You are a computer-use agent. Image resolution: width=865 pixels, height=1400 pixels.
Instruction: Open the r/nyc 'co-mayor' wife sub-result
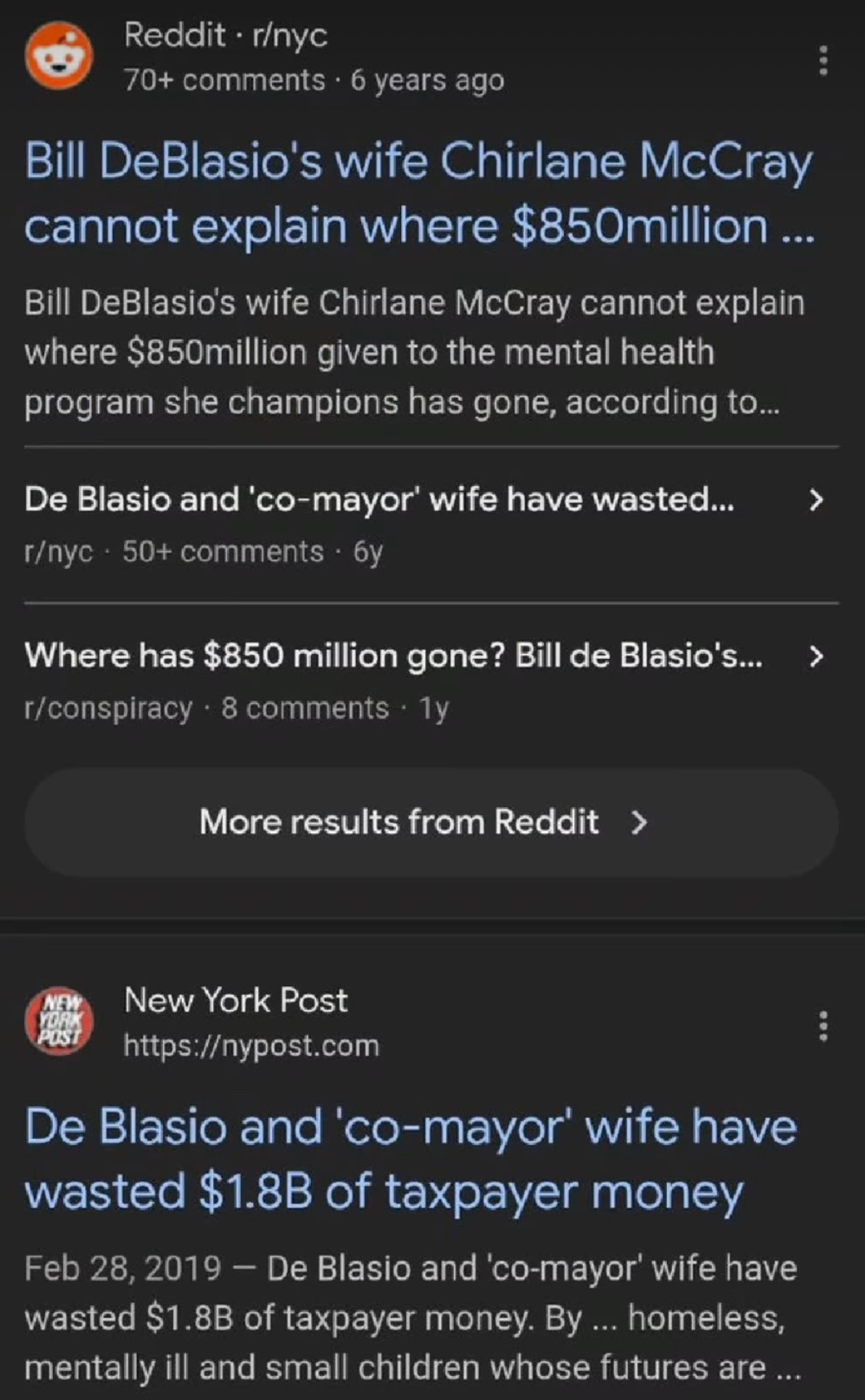click(x=378, y=500)
